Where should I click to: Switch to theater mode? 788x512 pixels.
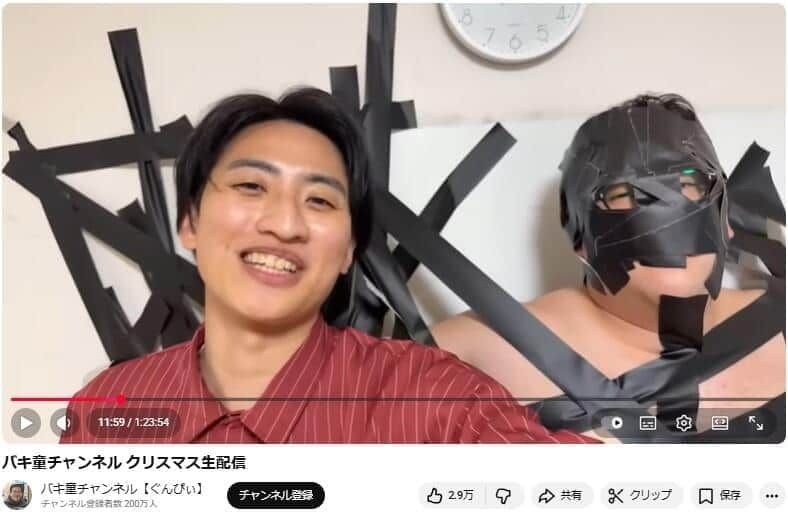(720, 423)
